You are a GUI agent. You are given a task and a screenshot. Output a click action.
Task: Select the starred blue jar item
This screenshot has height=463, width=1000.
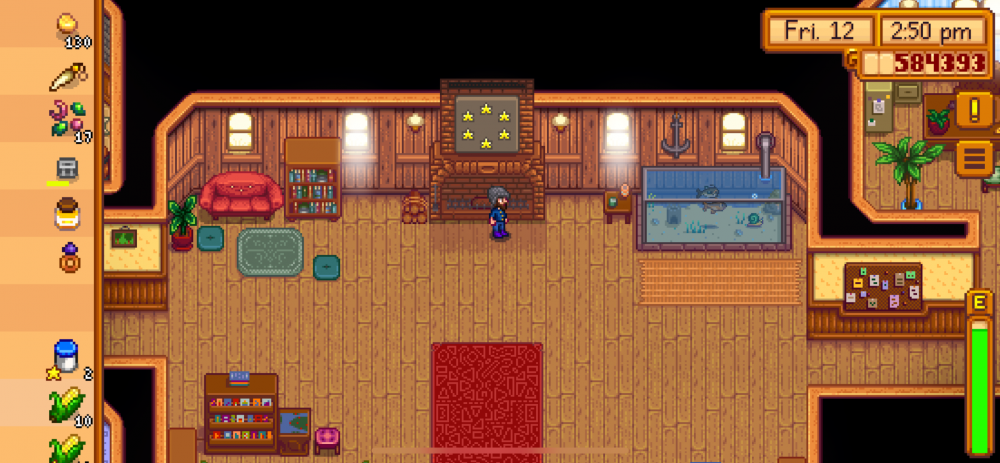[66, 357]
